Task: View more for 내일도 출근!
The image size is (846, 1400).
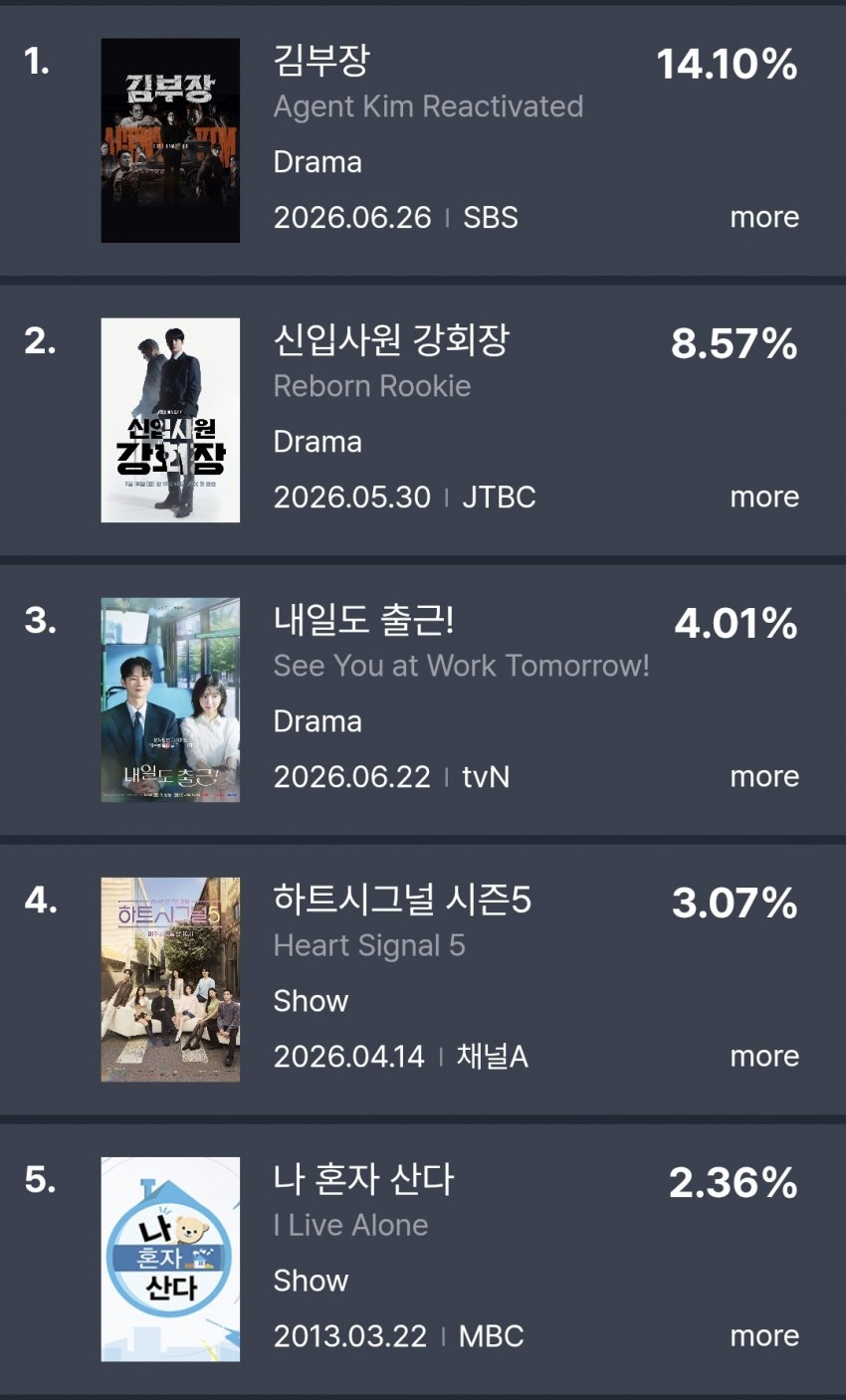Action: tap(764, 776)
